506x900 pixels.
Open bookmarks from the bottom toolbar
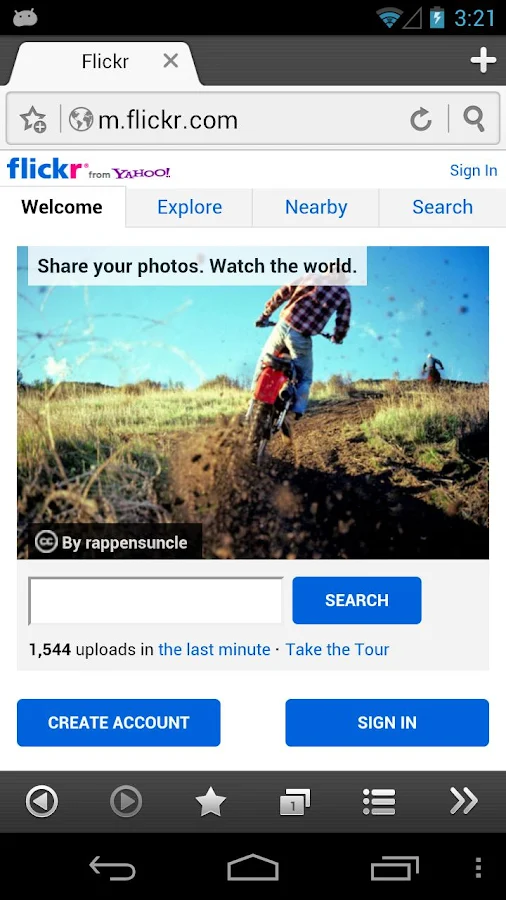[211, 802]
